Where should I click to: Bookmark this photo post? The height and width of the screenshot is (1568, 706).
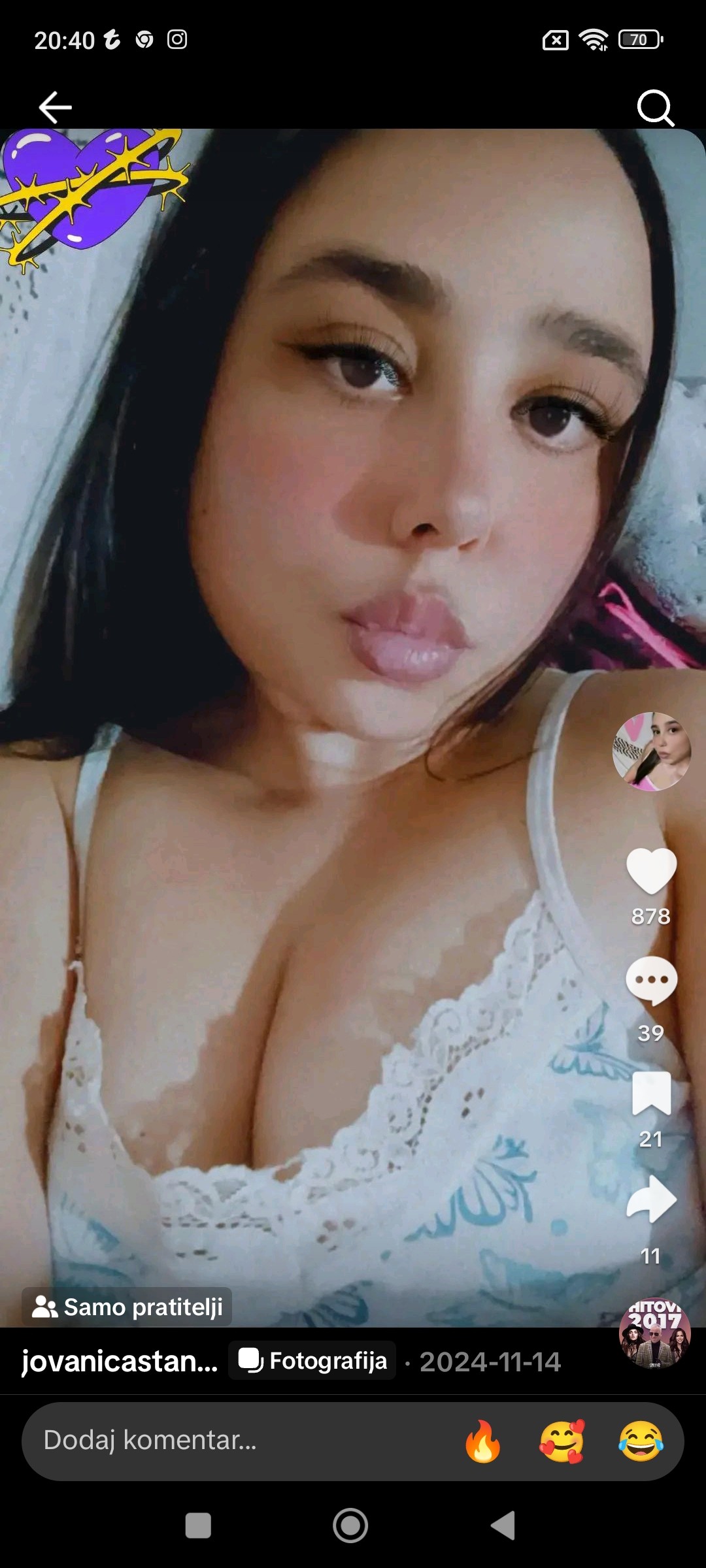(x=651, y=1093)
